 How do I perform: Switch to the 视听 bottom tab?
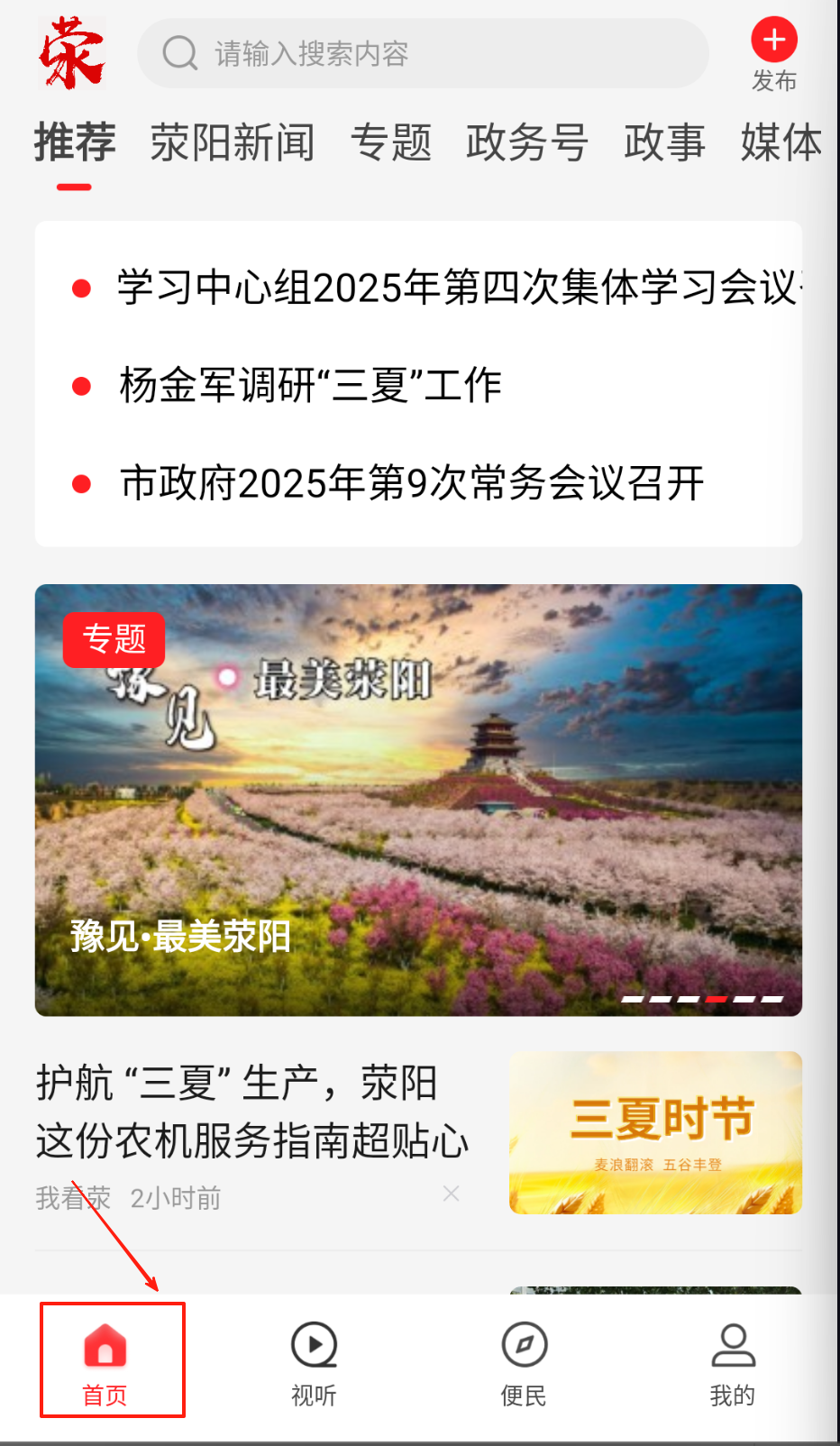point(314,1361)
